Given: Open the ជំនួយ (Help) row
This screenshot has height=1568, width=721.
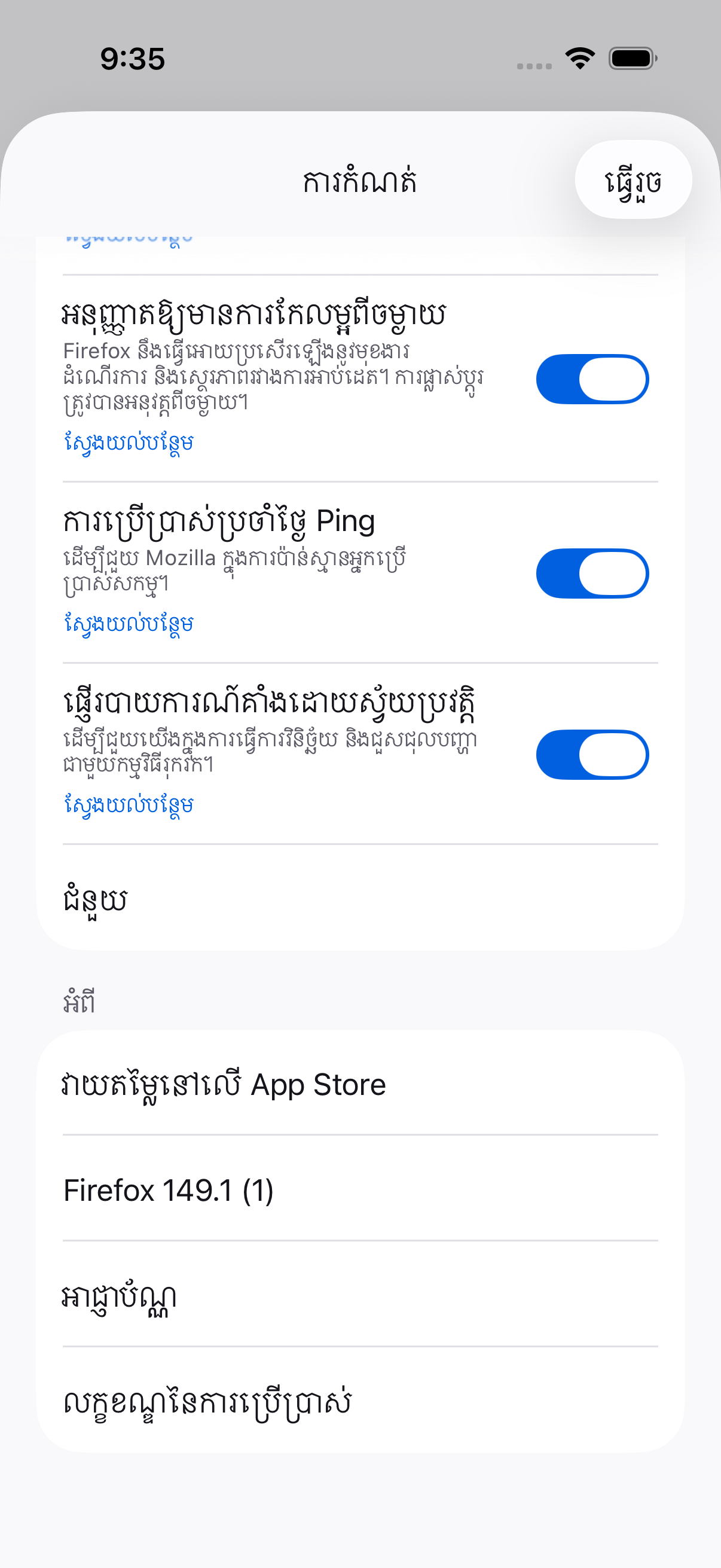Looking at the screenshot, I should coord(360,898).
